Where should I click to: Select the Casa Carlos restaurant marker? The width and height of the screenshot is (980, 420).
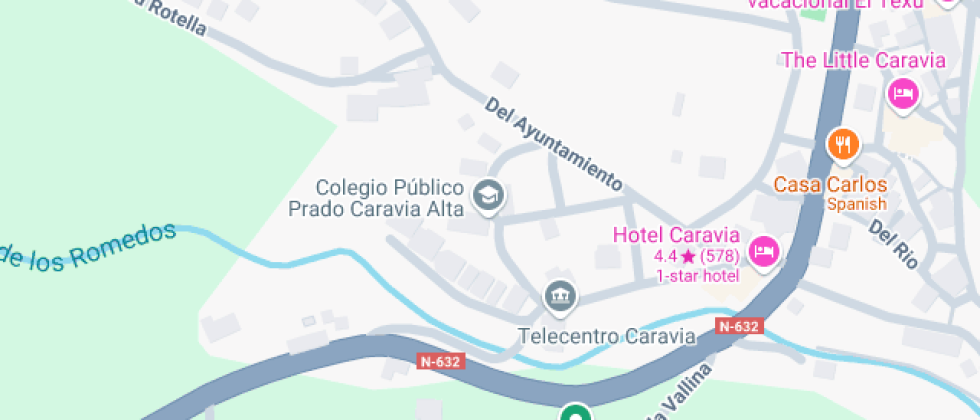tap(844, 144)
